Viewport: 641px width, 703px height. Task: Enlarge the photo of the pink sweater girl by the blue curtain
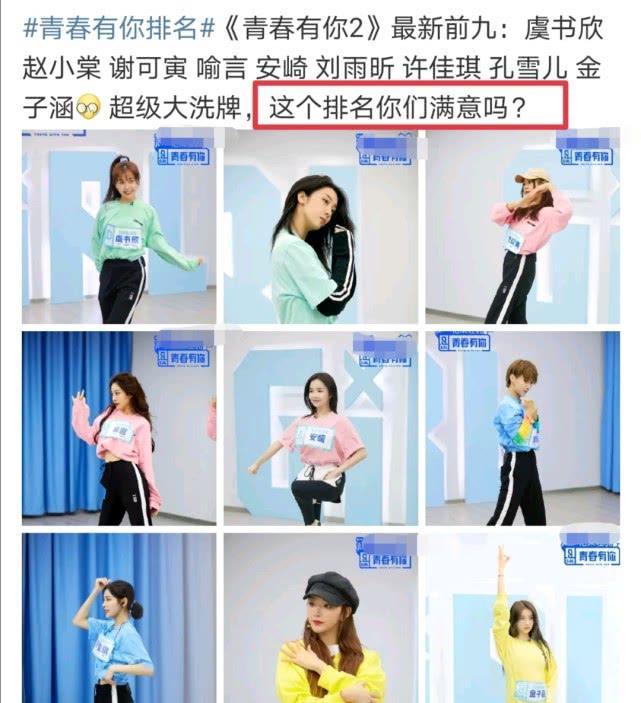click(x=119, y=428)
